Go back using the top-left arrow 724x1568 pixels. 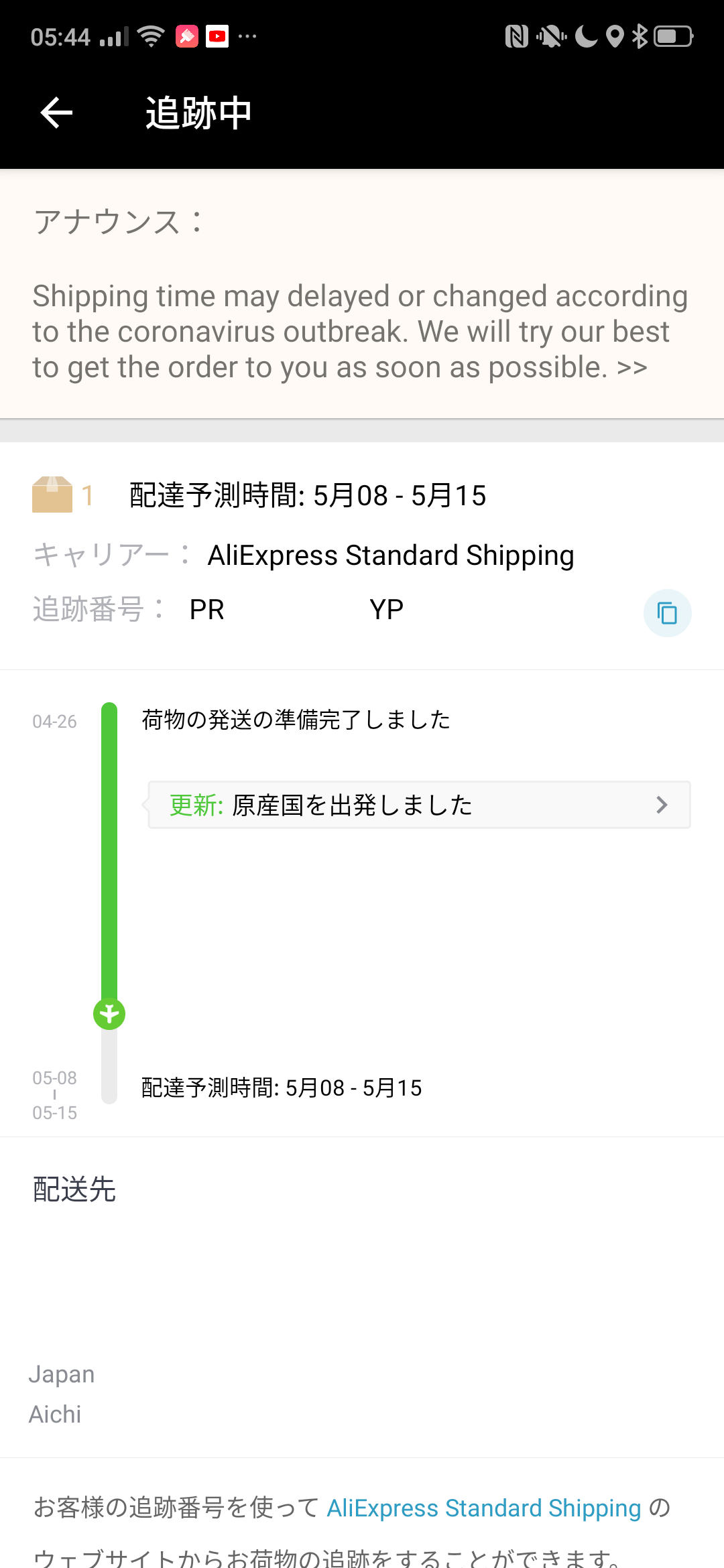56,112
